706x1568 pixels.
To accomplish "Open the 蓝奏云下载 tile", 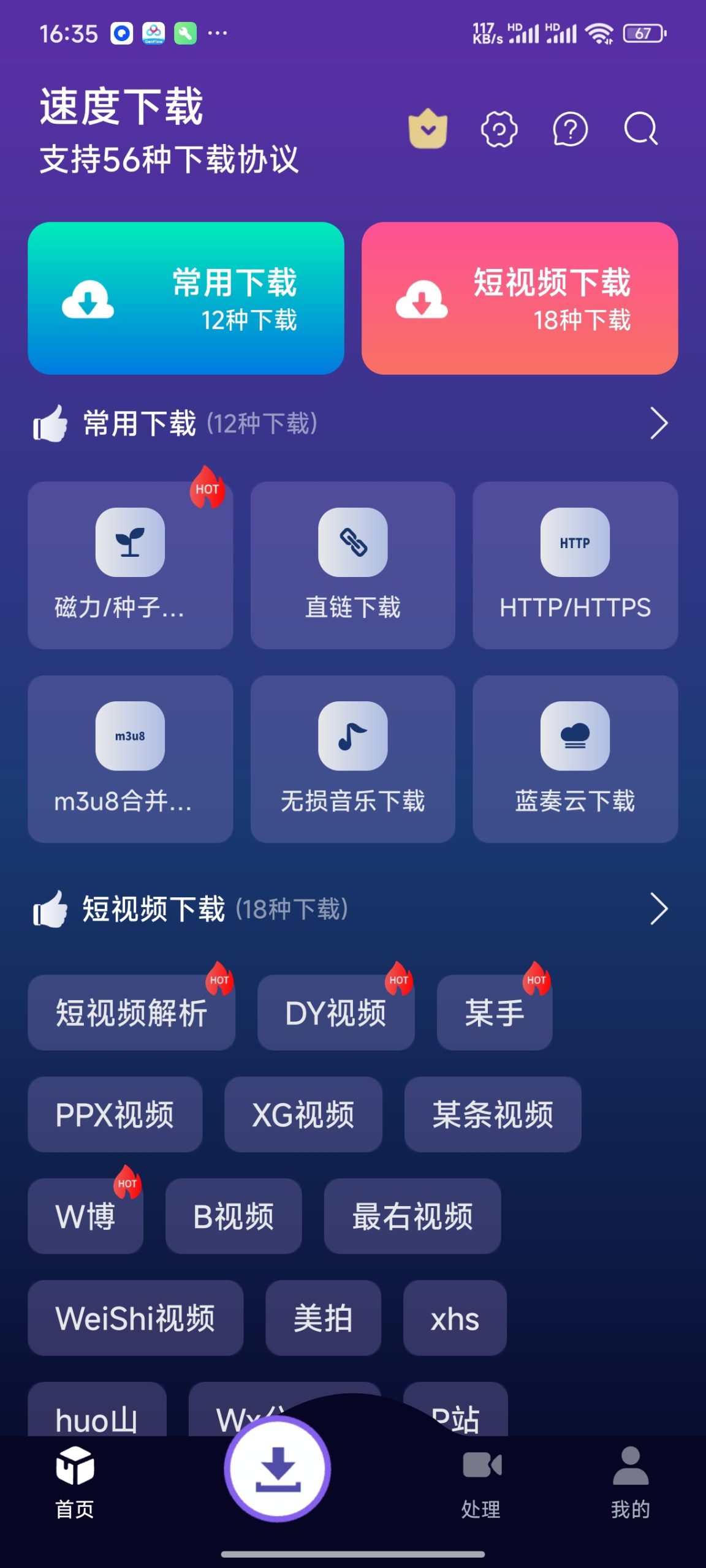I will [575, 758].
